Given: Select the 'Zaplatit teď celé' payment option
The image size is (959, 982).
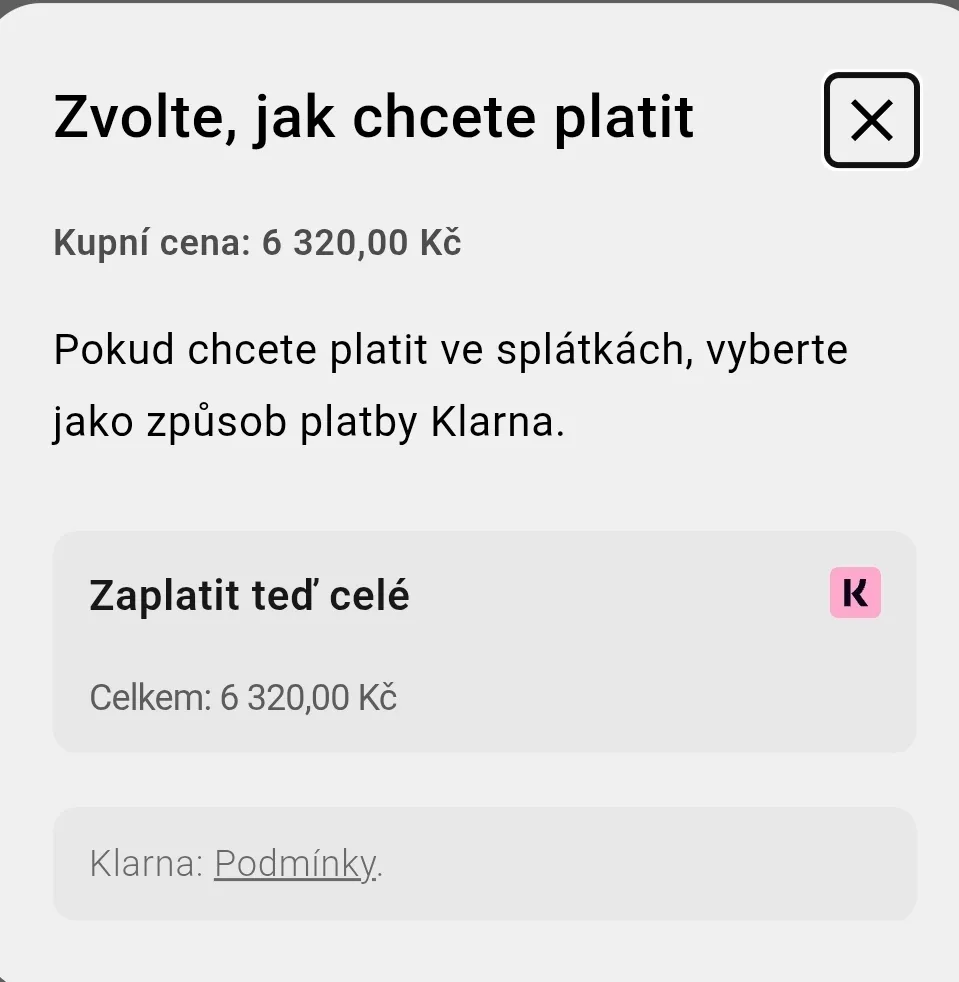Looking at the screenshot, I should tap(484, 641).
